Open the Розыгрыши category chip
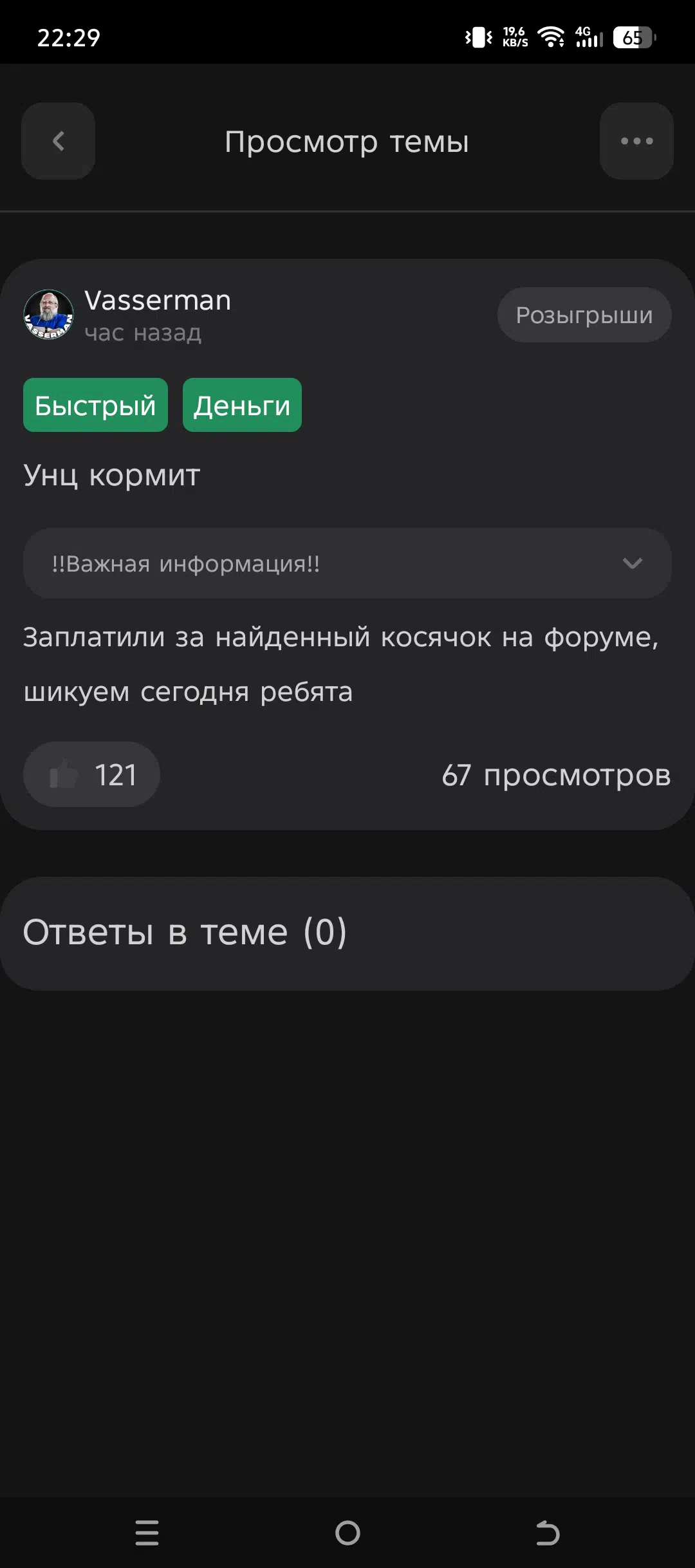This screenshot has width=695, height=1568. [584, 315]
